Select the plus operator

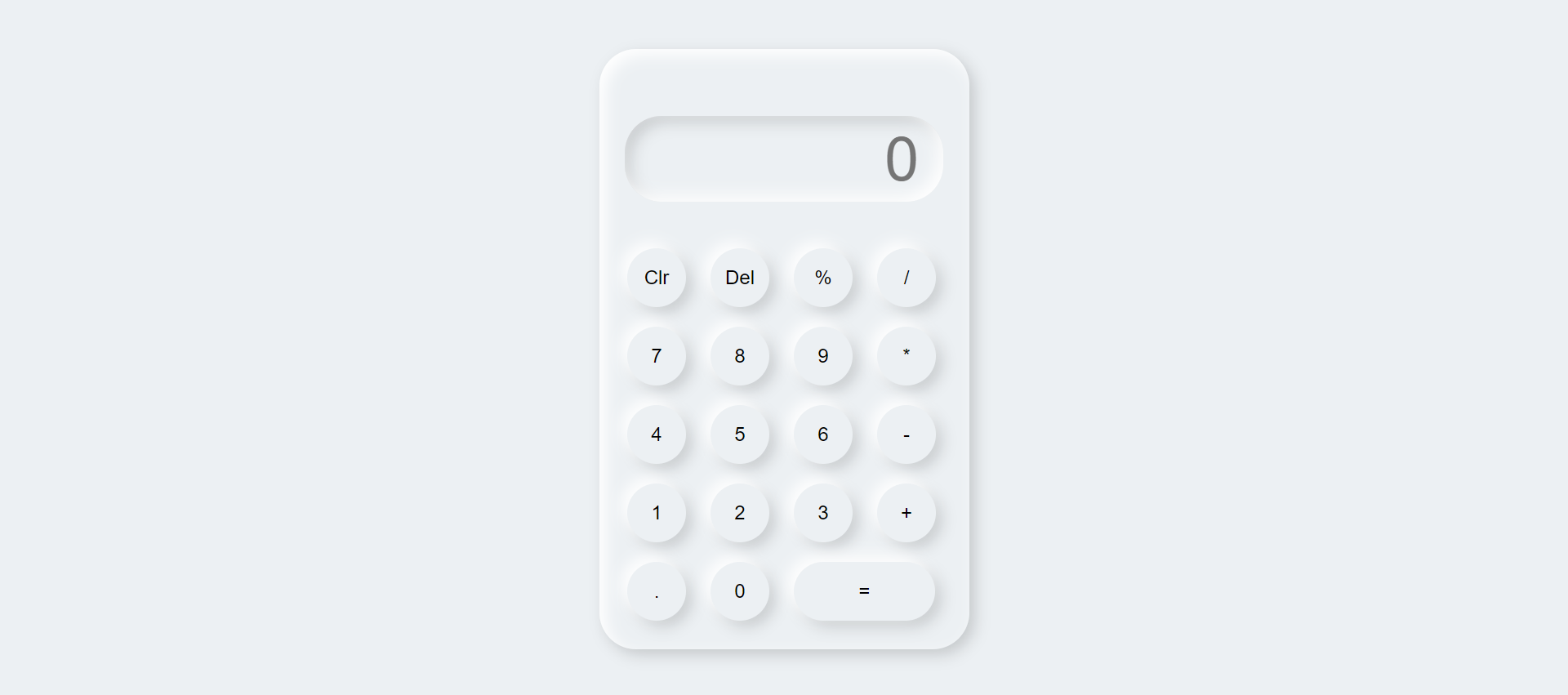pyautogui.click(x=906, y=513)
